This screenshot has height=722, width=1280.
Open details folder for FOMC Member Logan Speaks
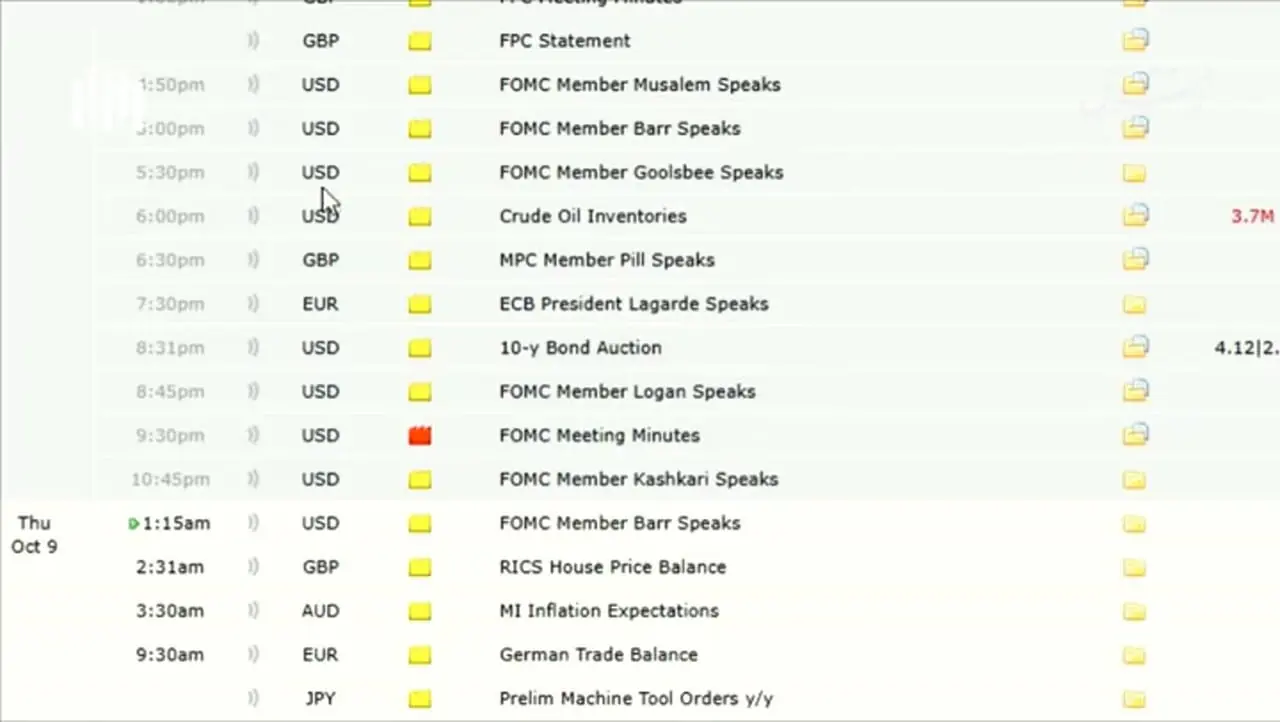(1134, 391)
